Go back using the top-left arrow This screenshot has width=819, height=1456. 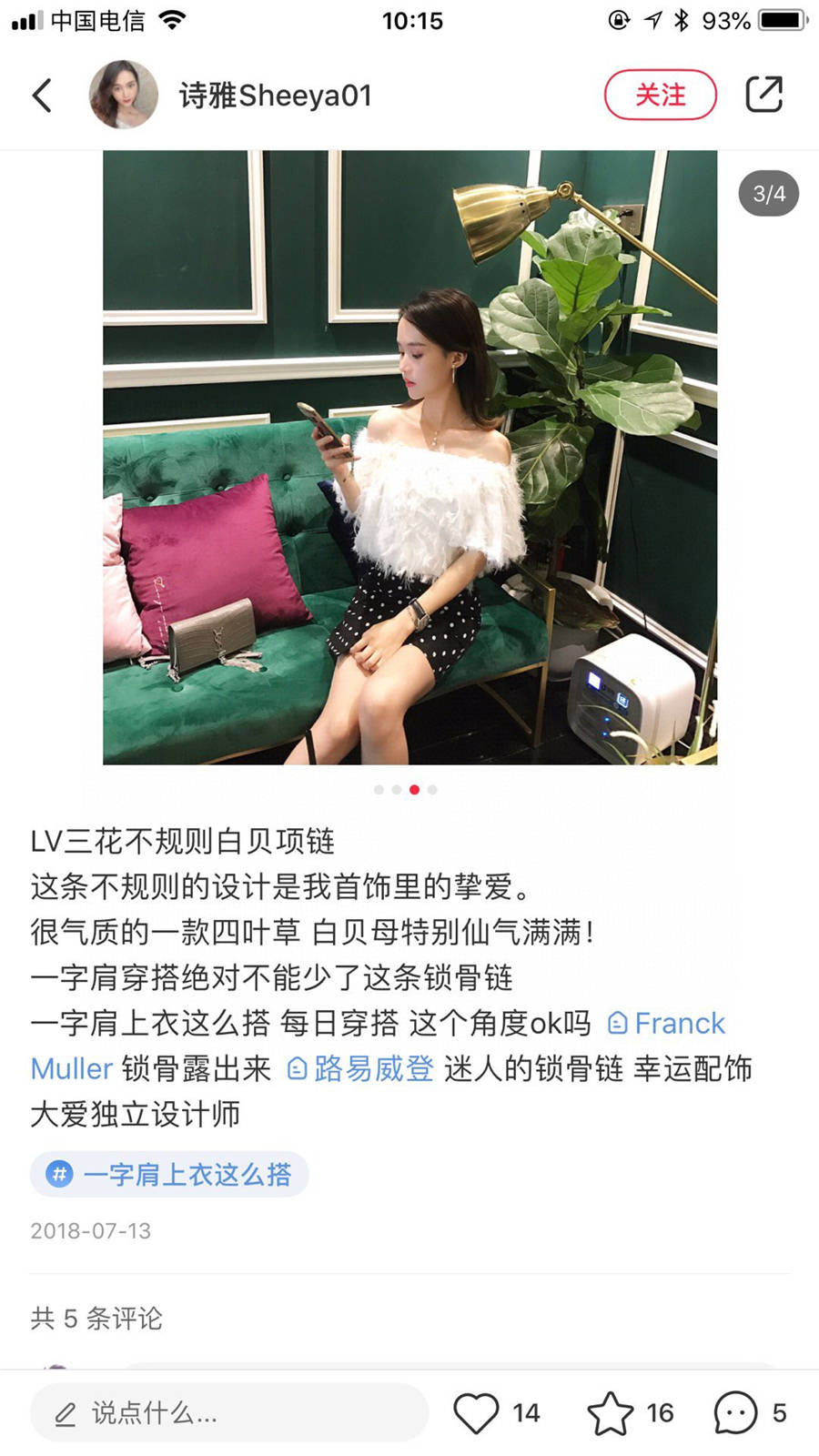pos(42,96)
